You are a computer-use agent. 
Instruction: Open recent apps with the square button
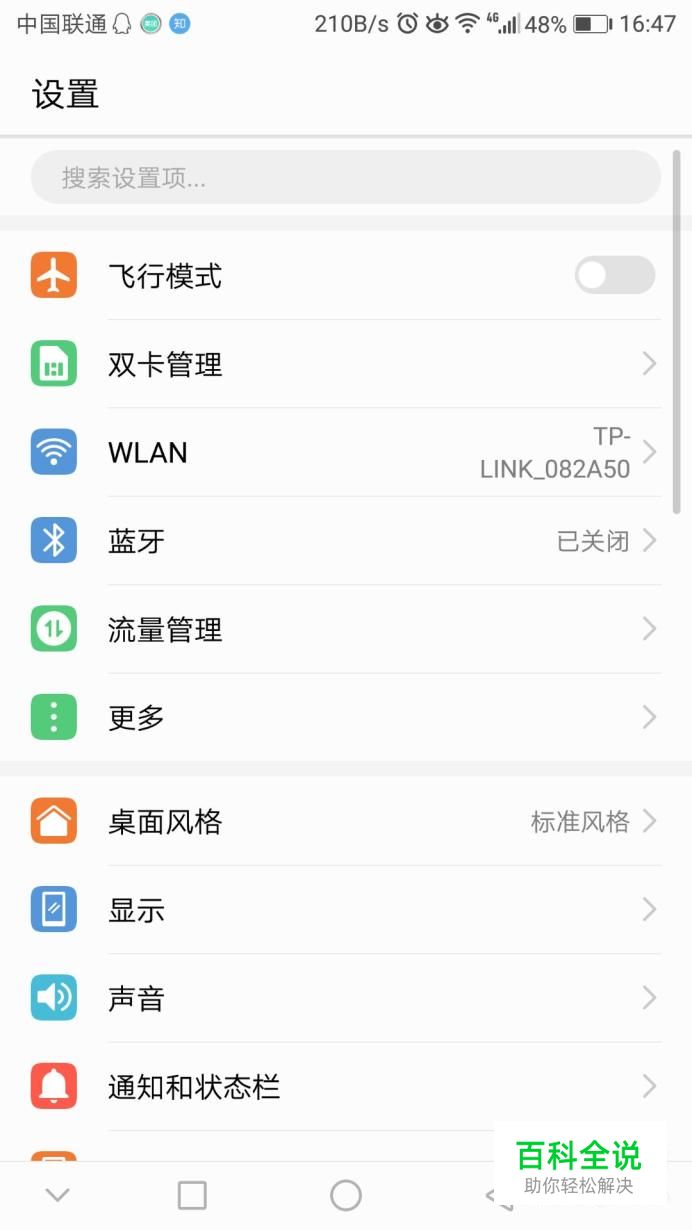click(x=191, y=1195)
